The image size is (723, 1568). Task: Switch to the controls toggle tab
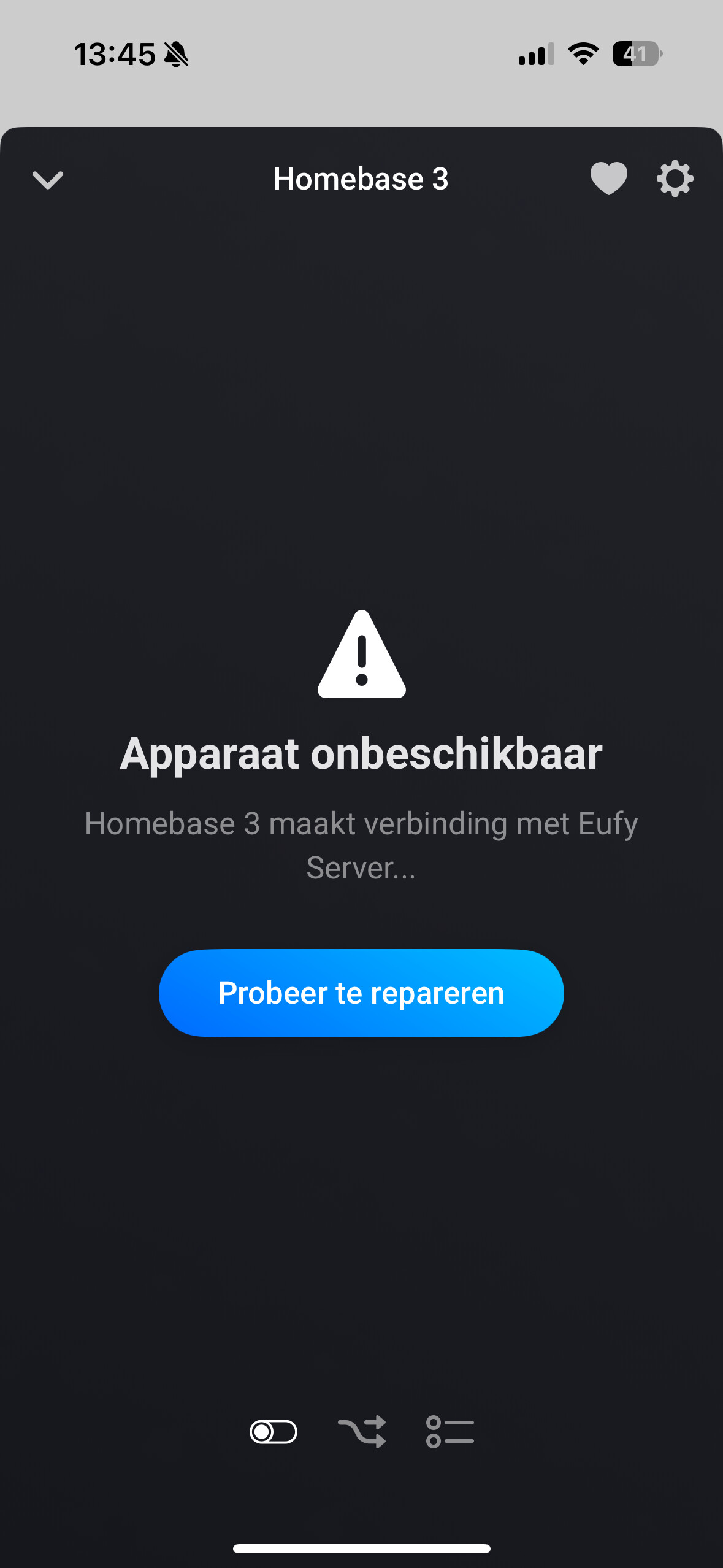[274, 1432]
